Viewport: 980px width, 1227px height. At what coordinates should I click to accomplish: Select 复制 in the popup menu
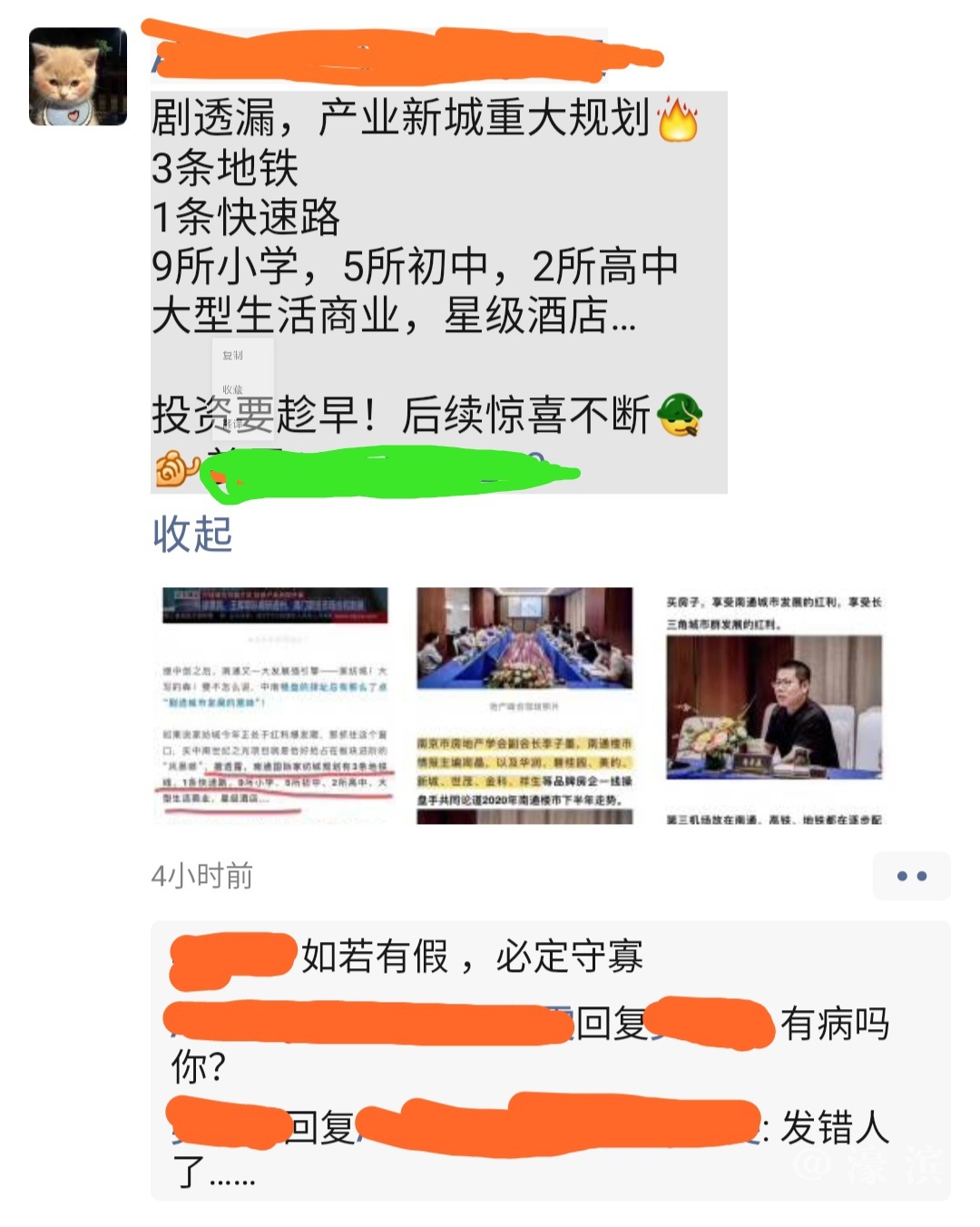click(x=233, y=356)
